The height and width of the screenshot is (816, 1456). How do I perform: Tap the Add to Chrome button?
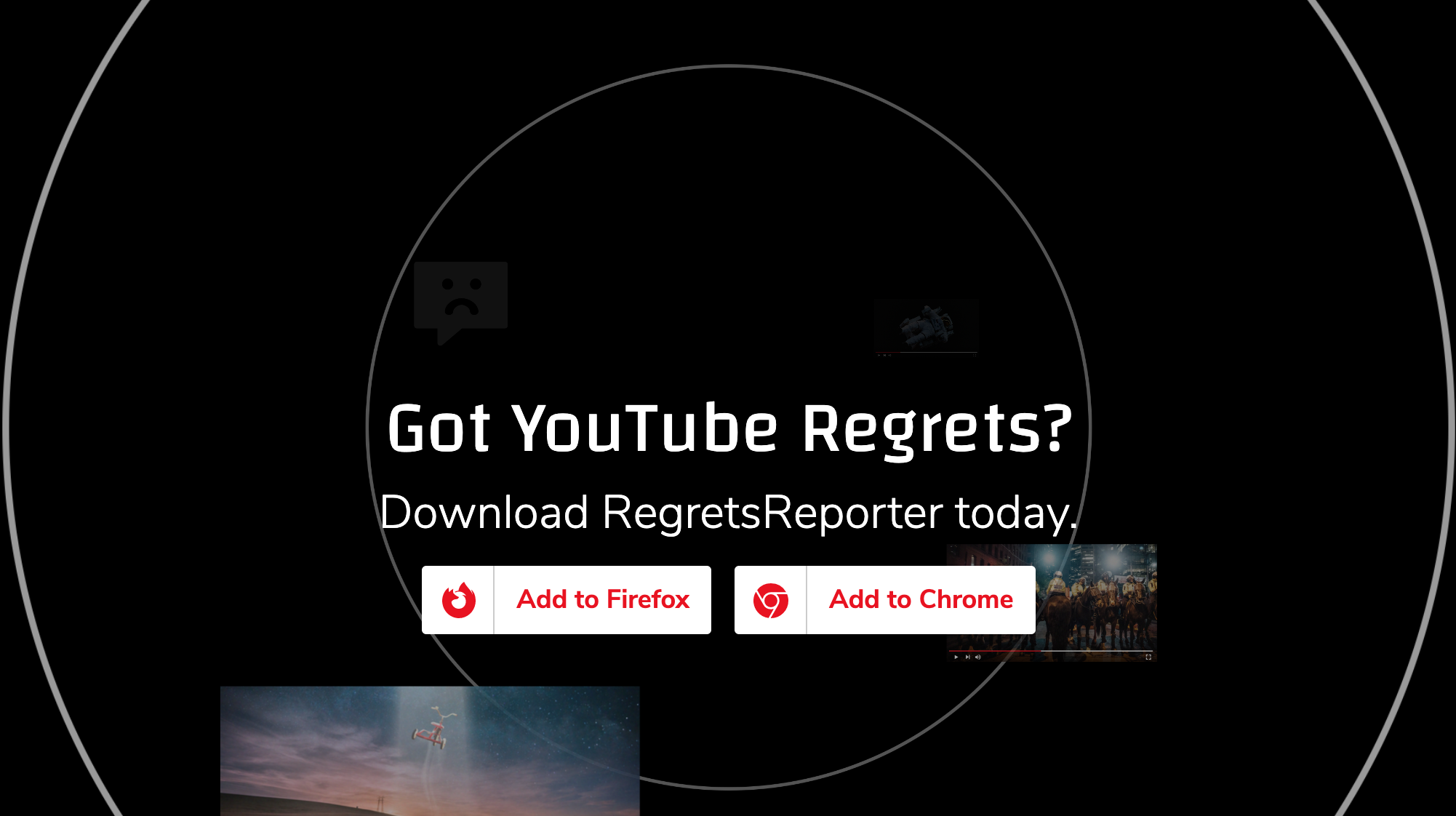[x=884, y=600]
